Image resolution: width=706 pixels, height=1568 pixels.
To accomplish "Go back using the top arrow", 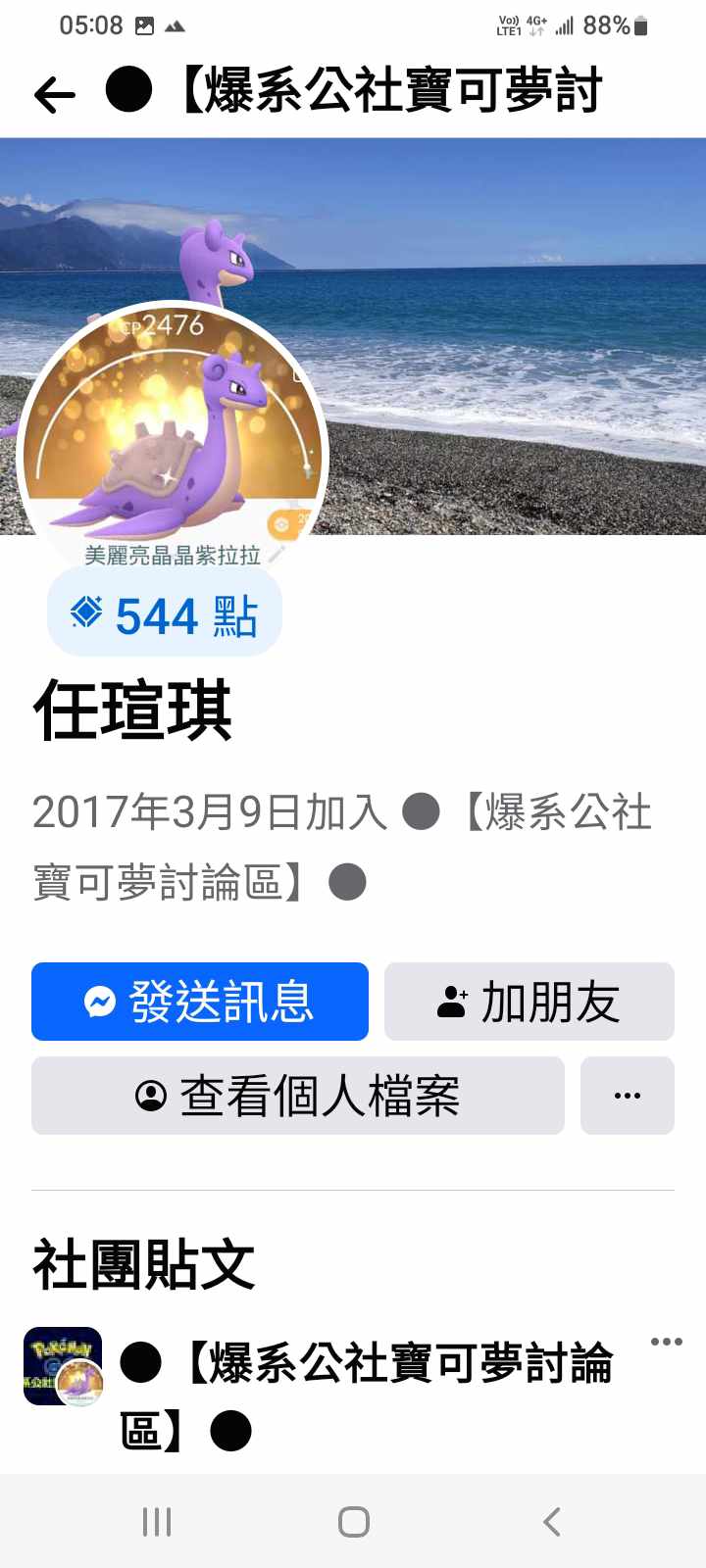I will pos(55,94).
